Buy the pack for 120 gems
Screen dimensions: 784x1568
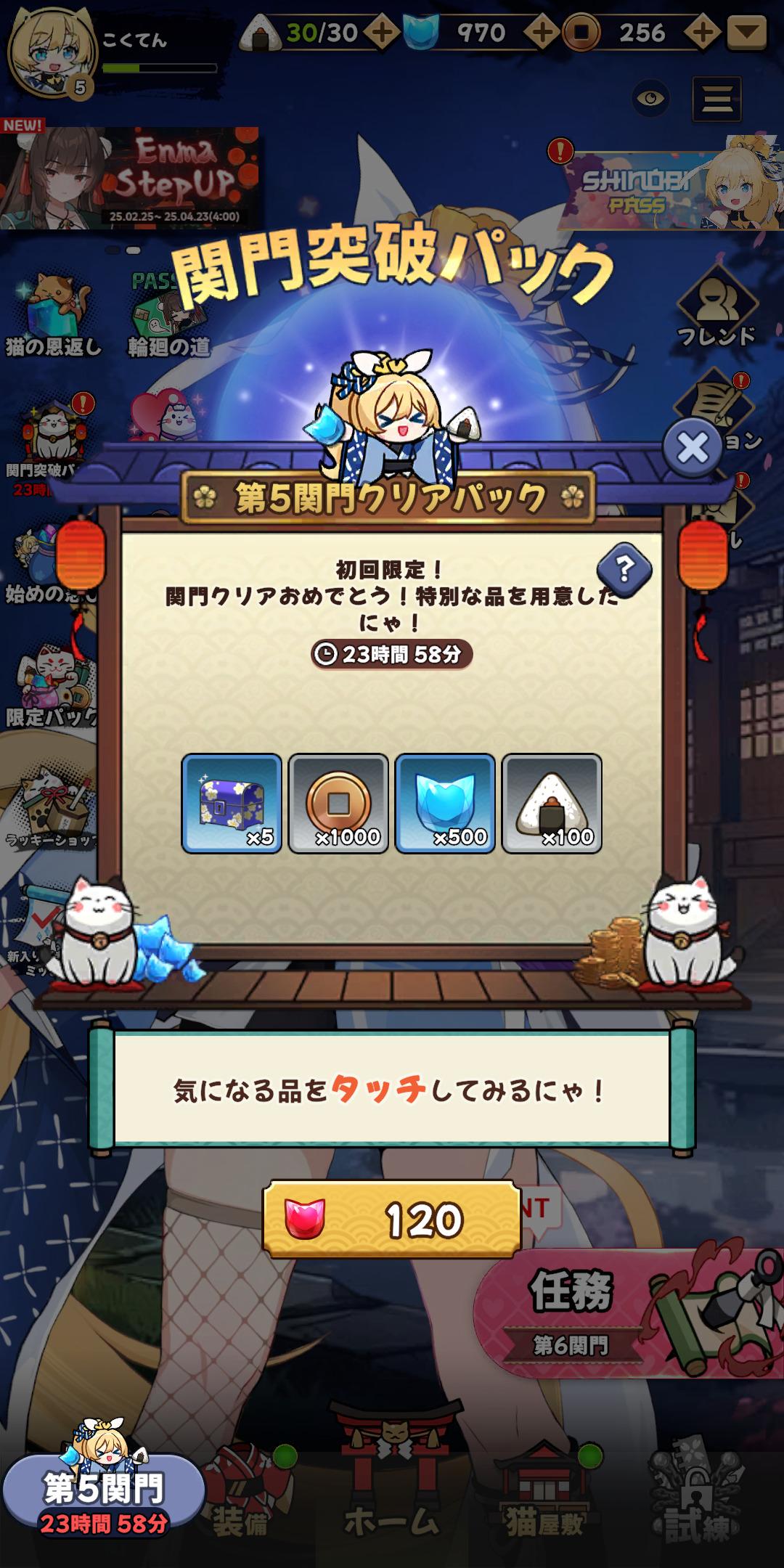tap(392, 1219)
